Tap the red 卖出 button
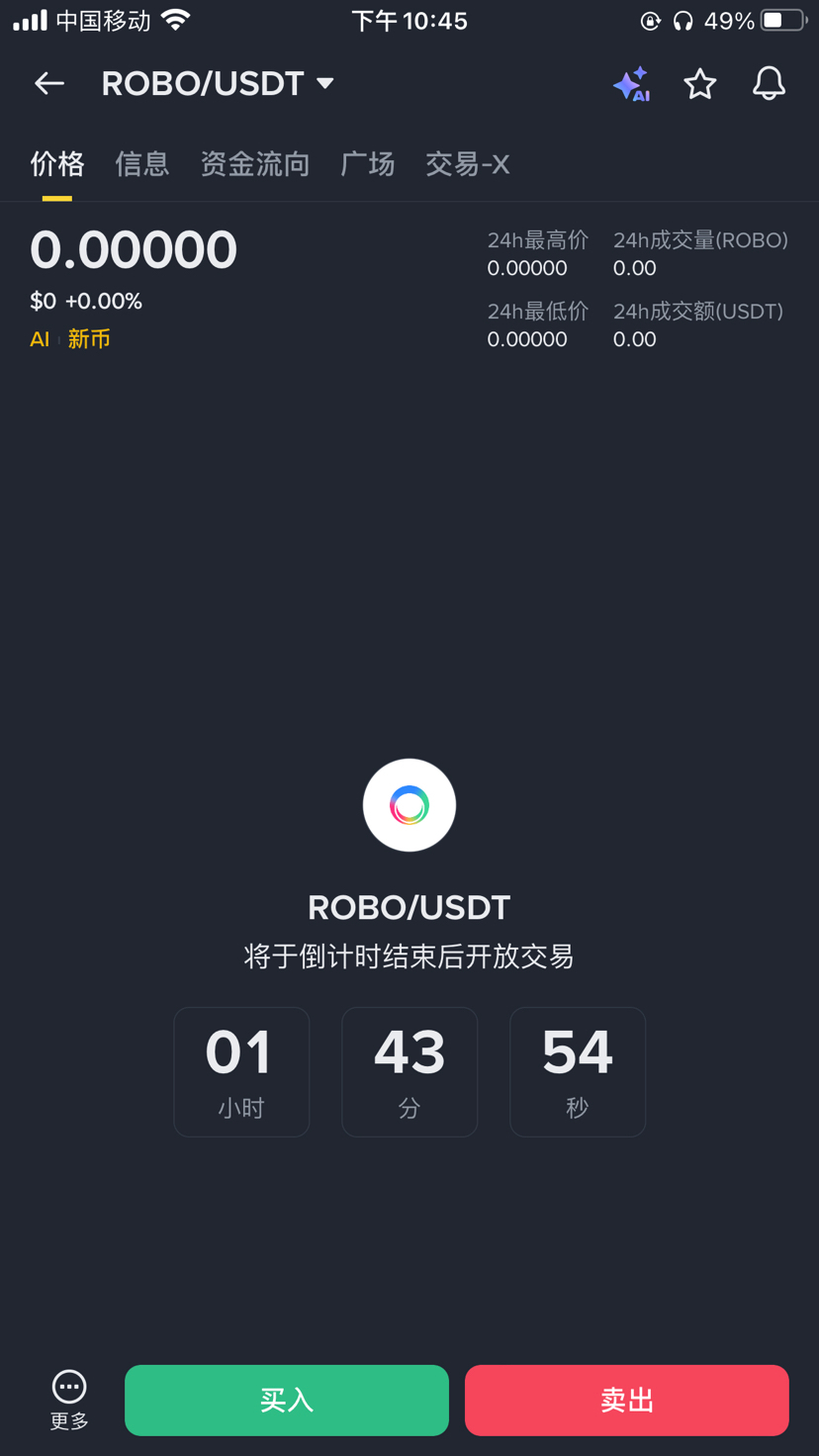The width and height of the screenshot is (819, 1456). pyautogui.click(x=627, y=1401)
